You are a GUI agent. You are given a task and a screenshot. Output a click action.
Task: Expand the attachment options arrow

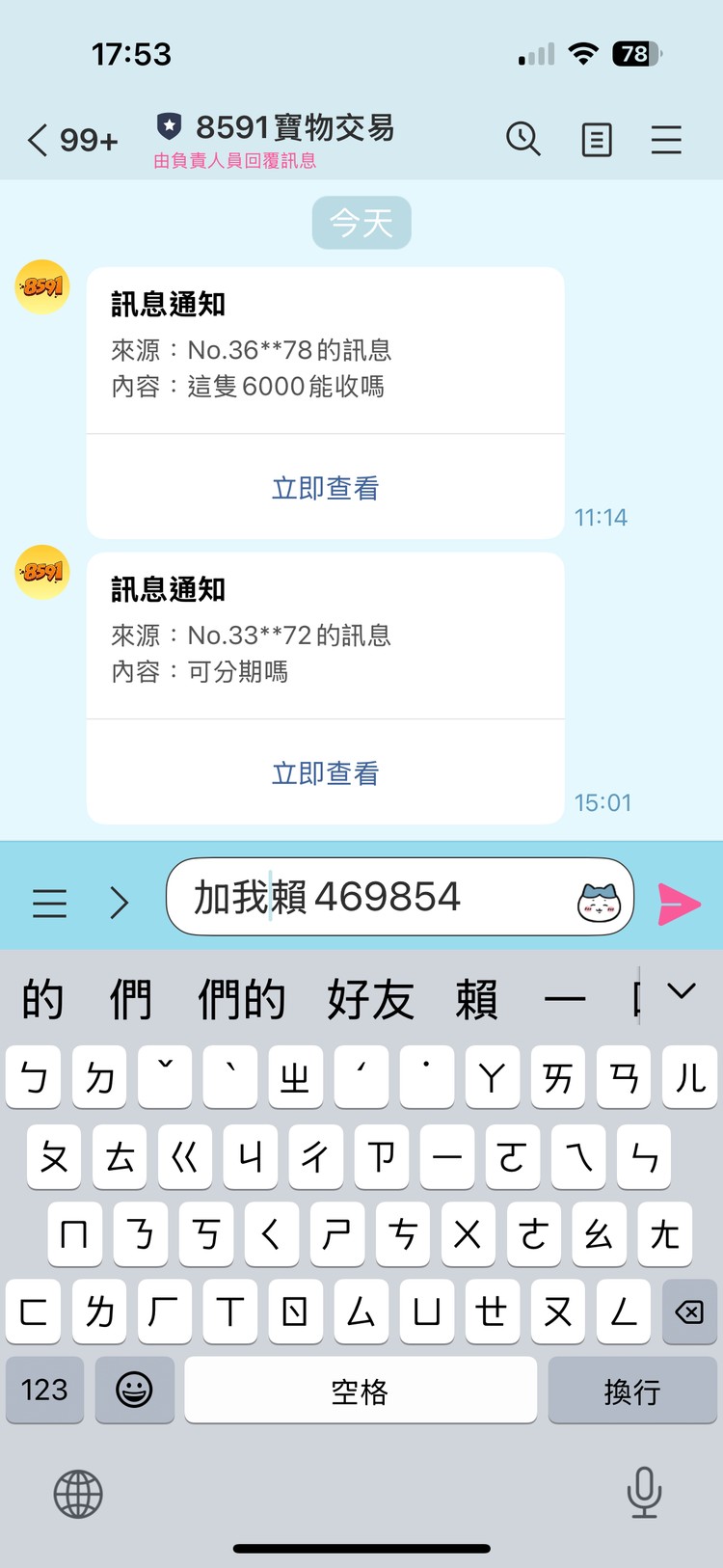click(x=119, y=904)
